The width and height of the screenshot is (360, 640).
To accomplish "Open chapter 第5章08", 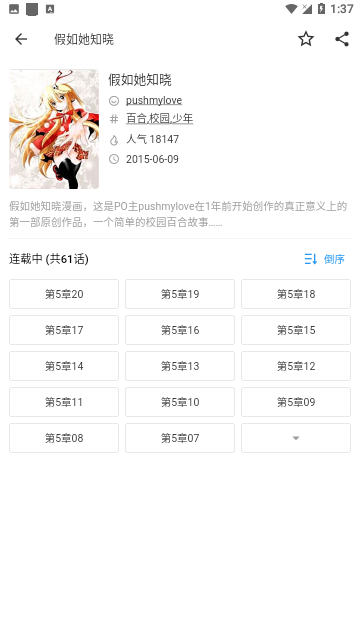I will pyautogui.click(x=64, y=438).
